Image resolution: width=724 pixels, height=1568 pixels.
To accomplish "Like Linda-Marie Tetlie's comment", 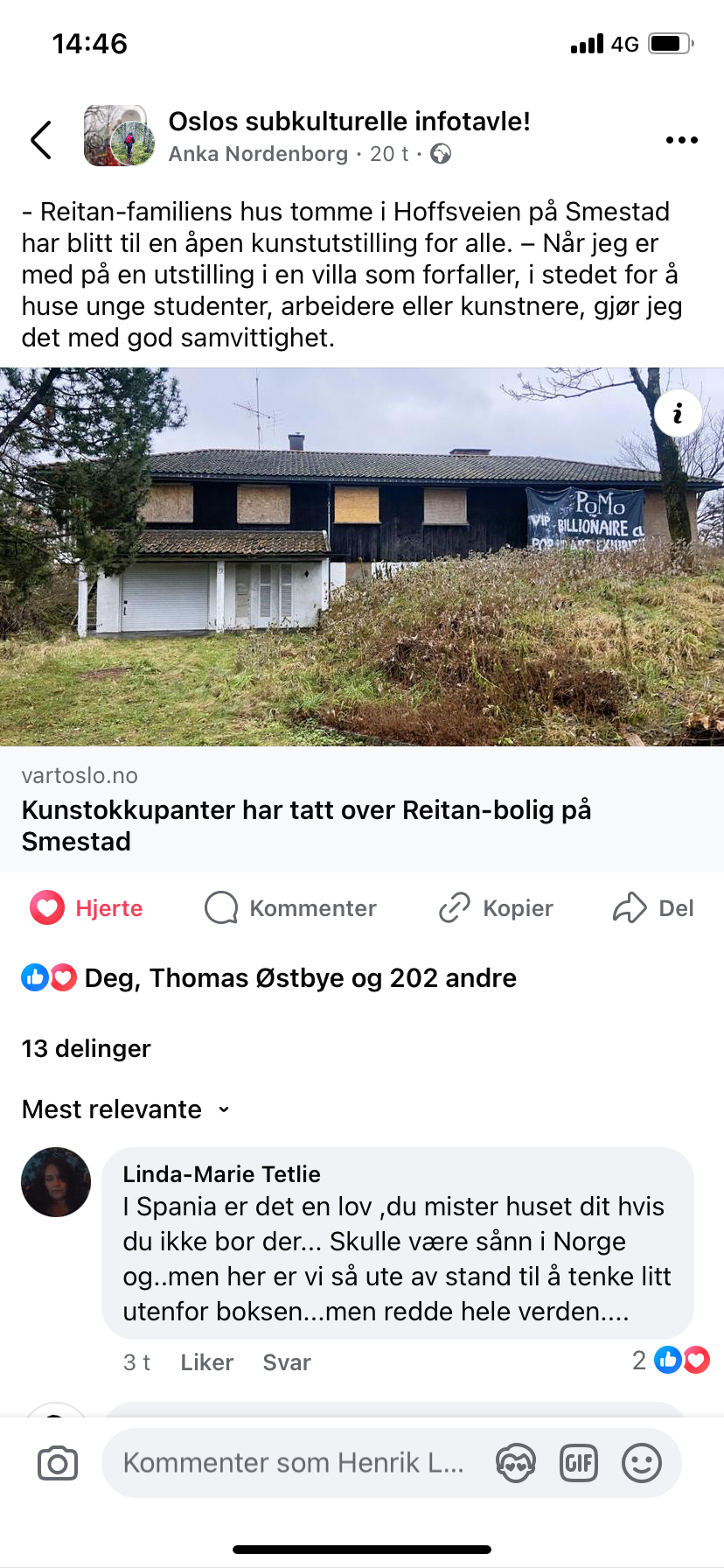I will (x=206, y=1362).
